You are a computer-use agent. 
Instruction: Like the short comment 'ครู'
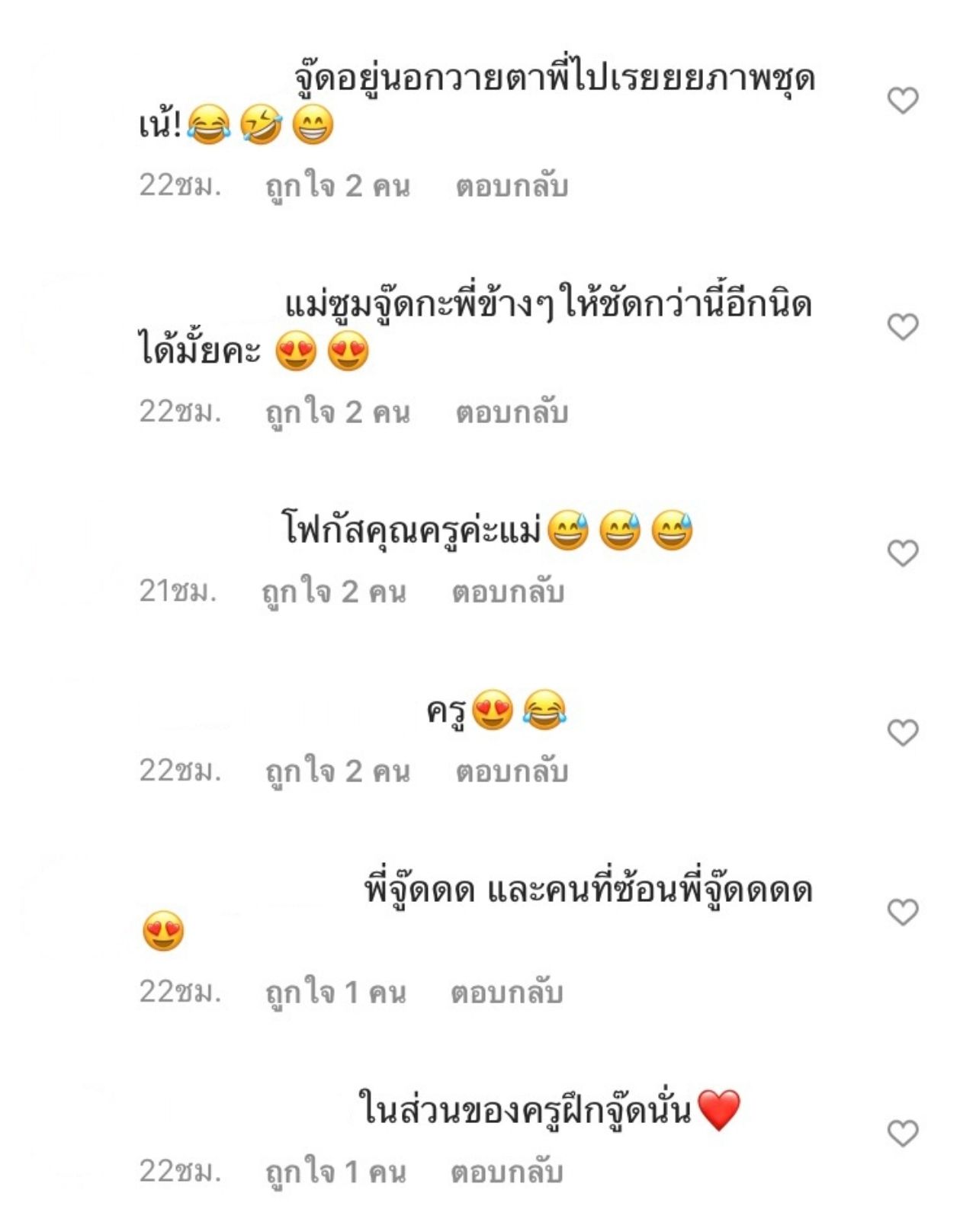[x=903, y=733]
